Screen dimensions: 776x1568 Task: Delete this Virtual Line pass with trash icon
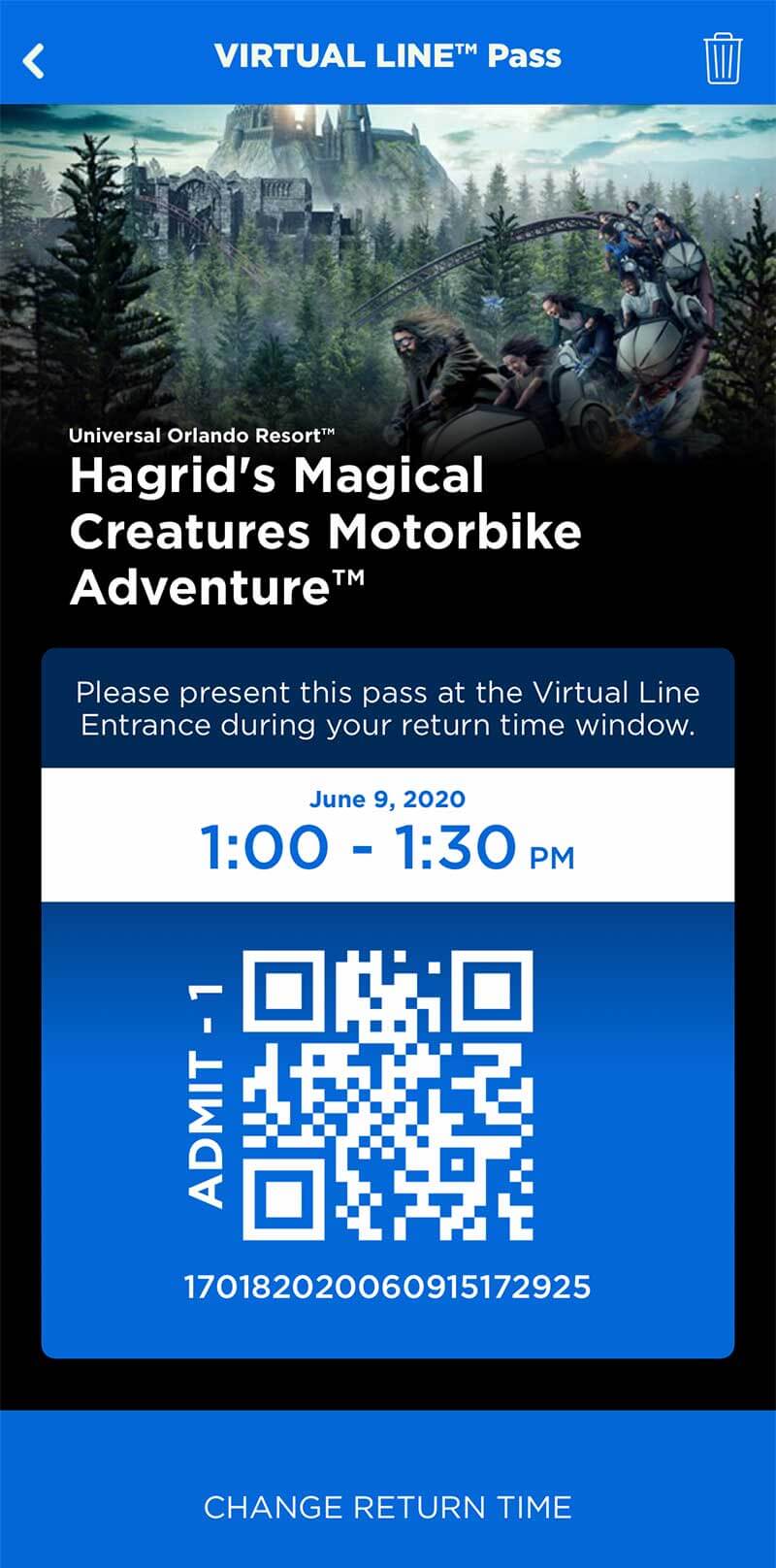pos(722,59)
